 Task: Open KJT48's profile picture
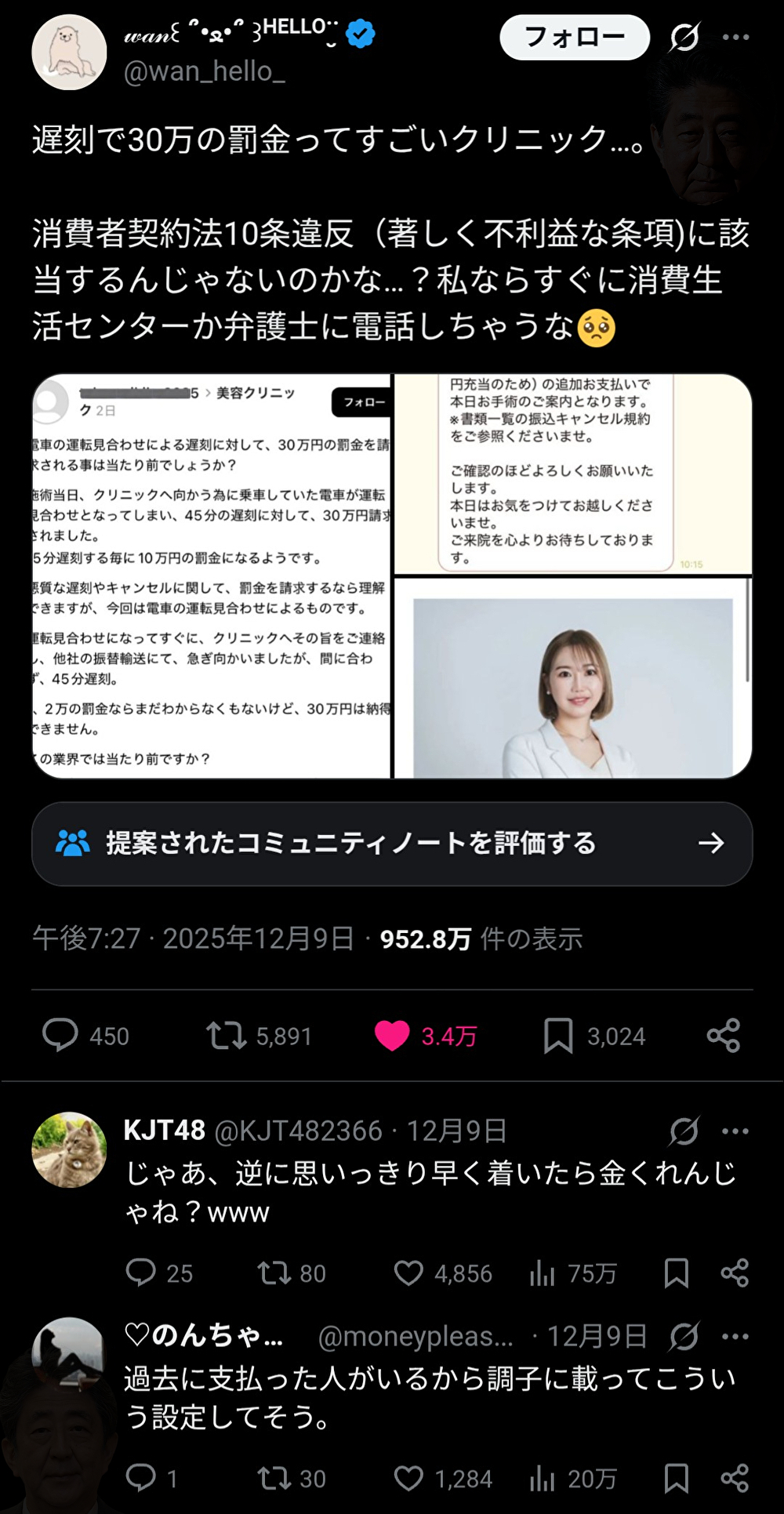pyautogui.click(x=69, y=1149)
